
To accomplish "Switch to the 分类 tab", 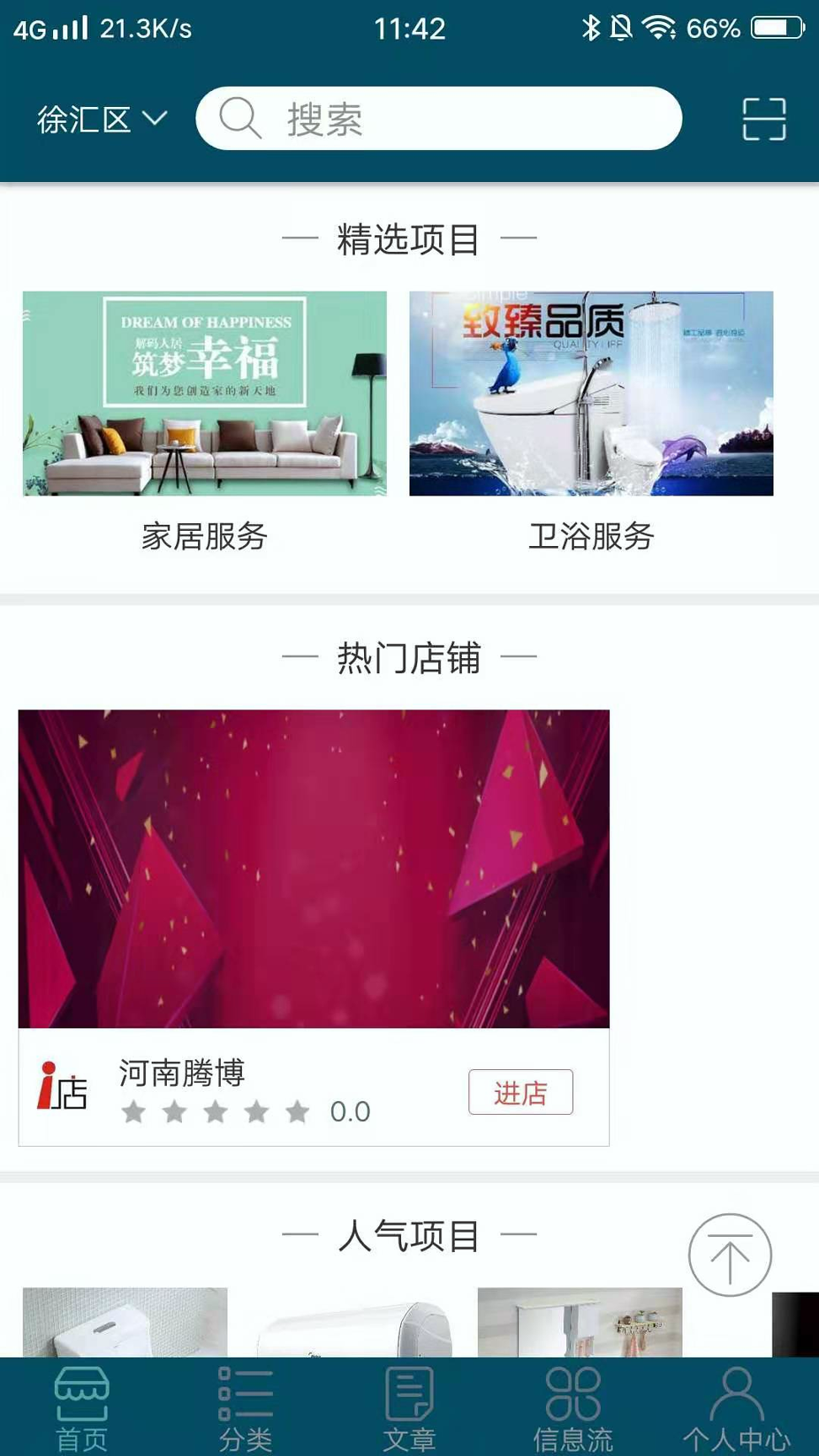I will click(x=245, y=1407).
